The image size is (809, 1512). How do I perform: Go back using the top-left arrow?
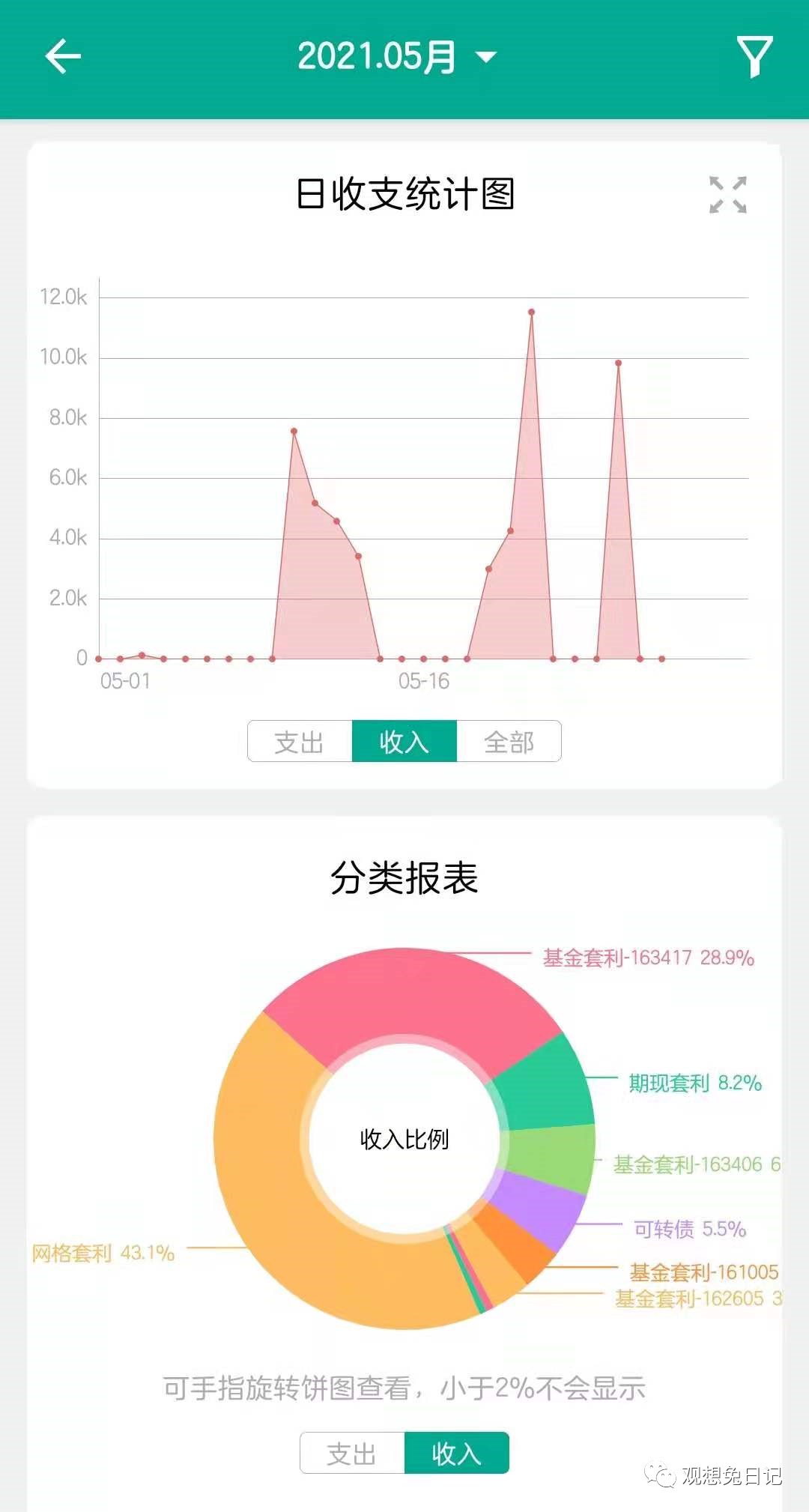pyautogui.click(x=63, y=56)
